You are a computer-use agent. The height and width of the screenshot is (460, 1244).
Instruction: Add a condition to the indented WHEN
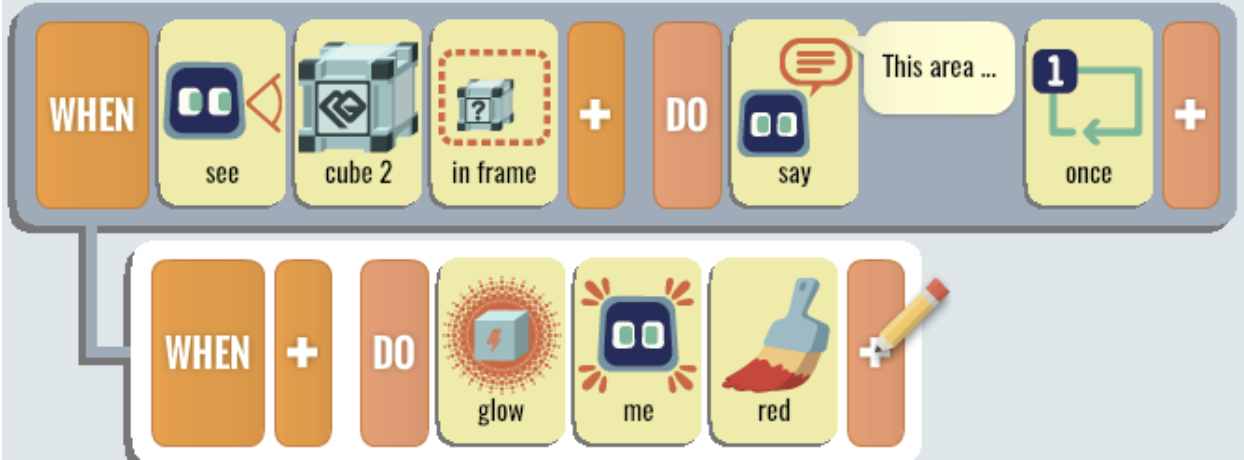coord(302,352)
